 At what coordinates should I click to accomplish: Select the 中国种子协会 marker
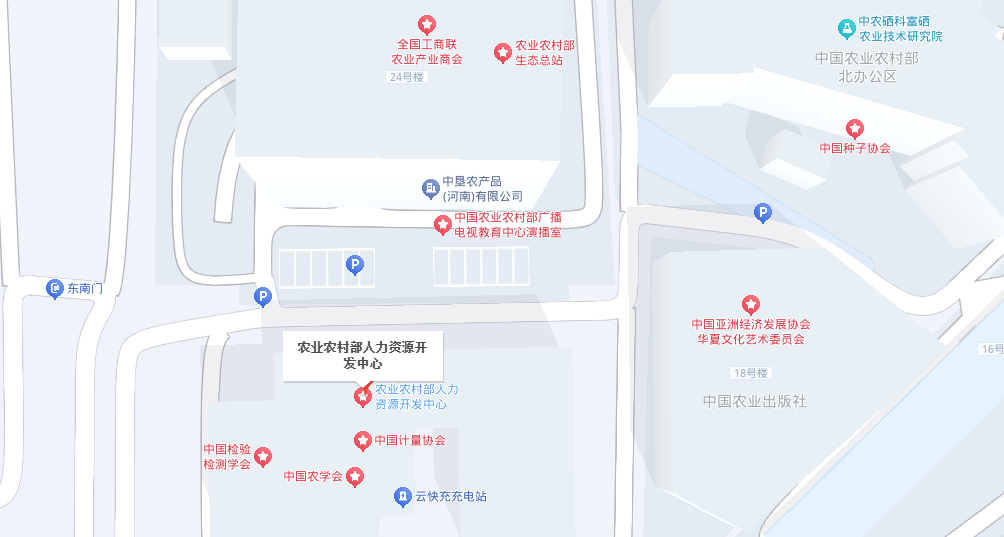pos(854,128)
